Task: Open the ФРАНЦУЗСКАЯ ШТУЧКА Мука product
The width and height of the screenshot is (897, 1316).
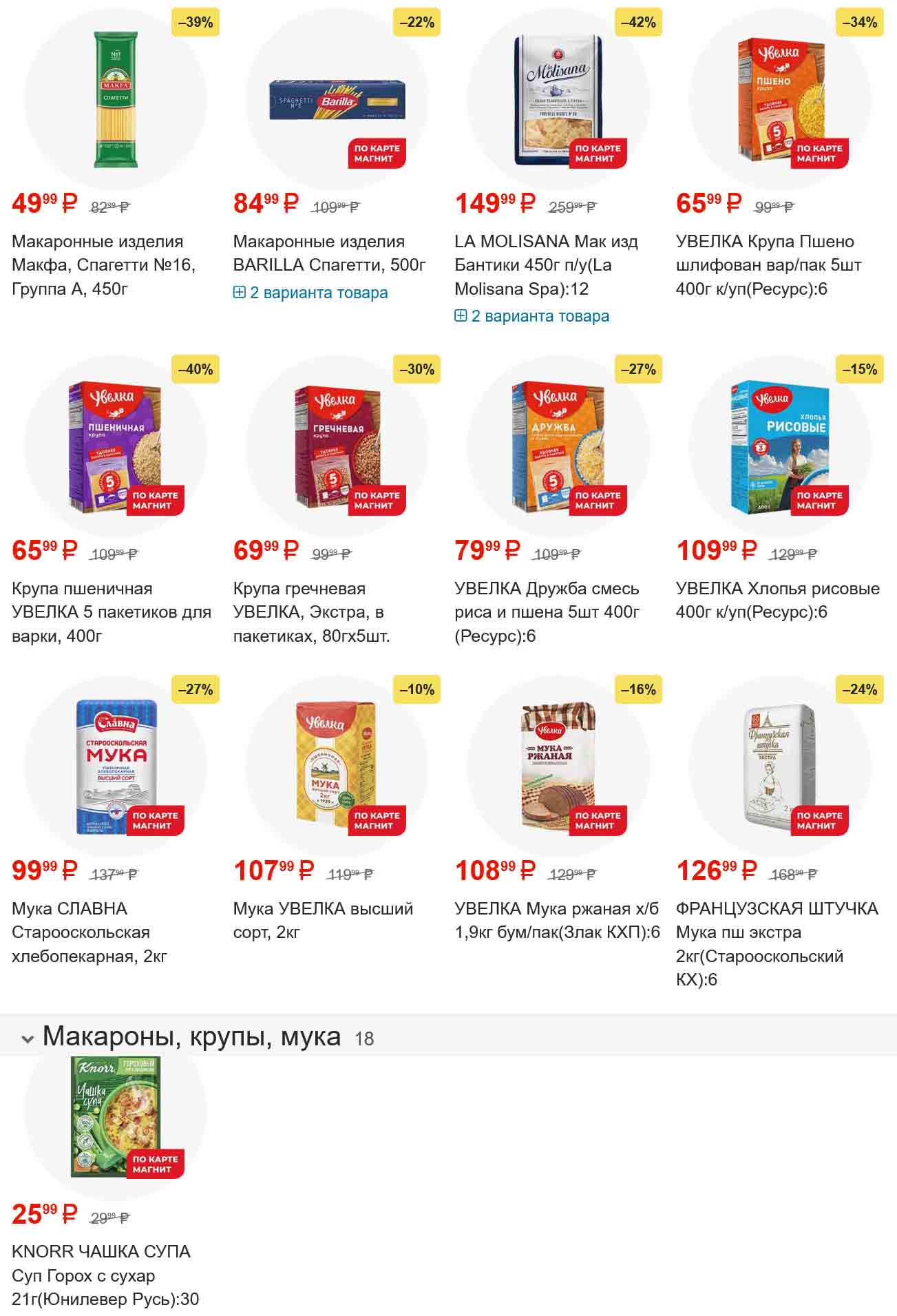Action: click(x=777, y=943)
